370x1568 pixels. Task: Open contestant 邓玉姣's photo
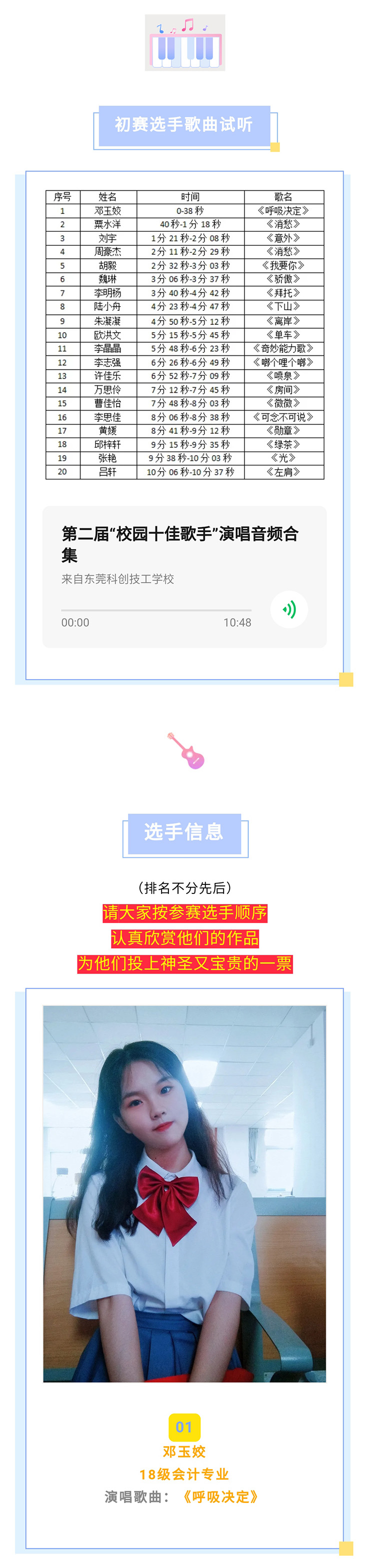coord(184,1194)
